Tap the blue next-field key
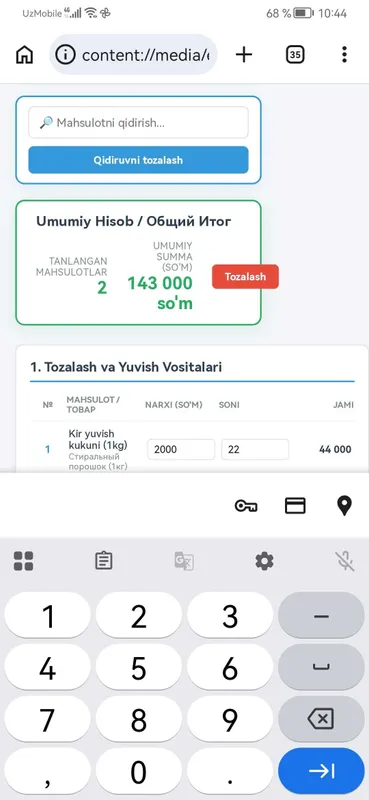This screenshot has height=800, width=369. point(321,771)
